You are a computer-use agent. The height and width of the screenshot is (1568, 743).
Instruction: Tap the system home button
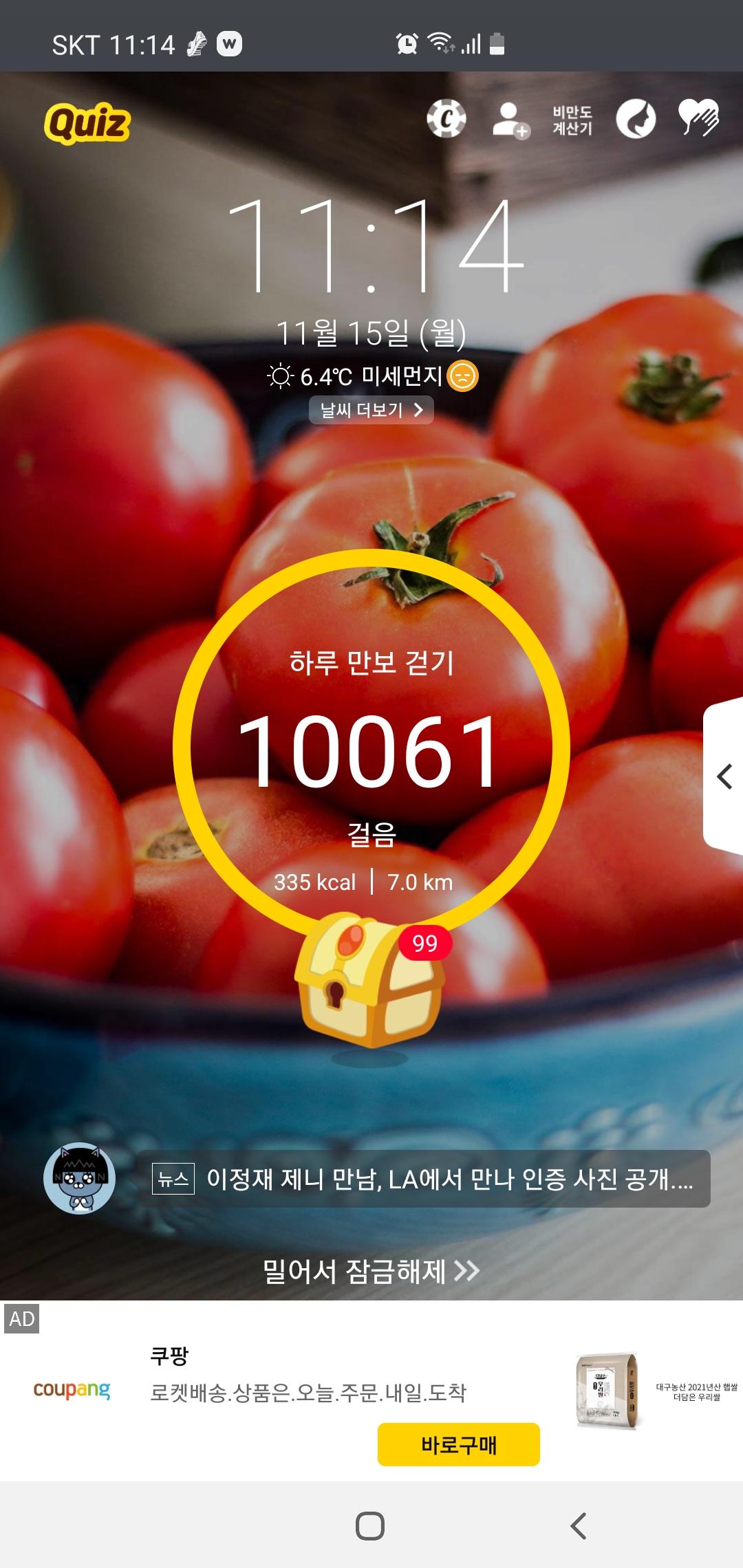pos(370,1526)
